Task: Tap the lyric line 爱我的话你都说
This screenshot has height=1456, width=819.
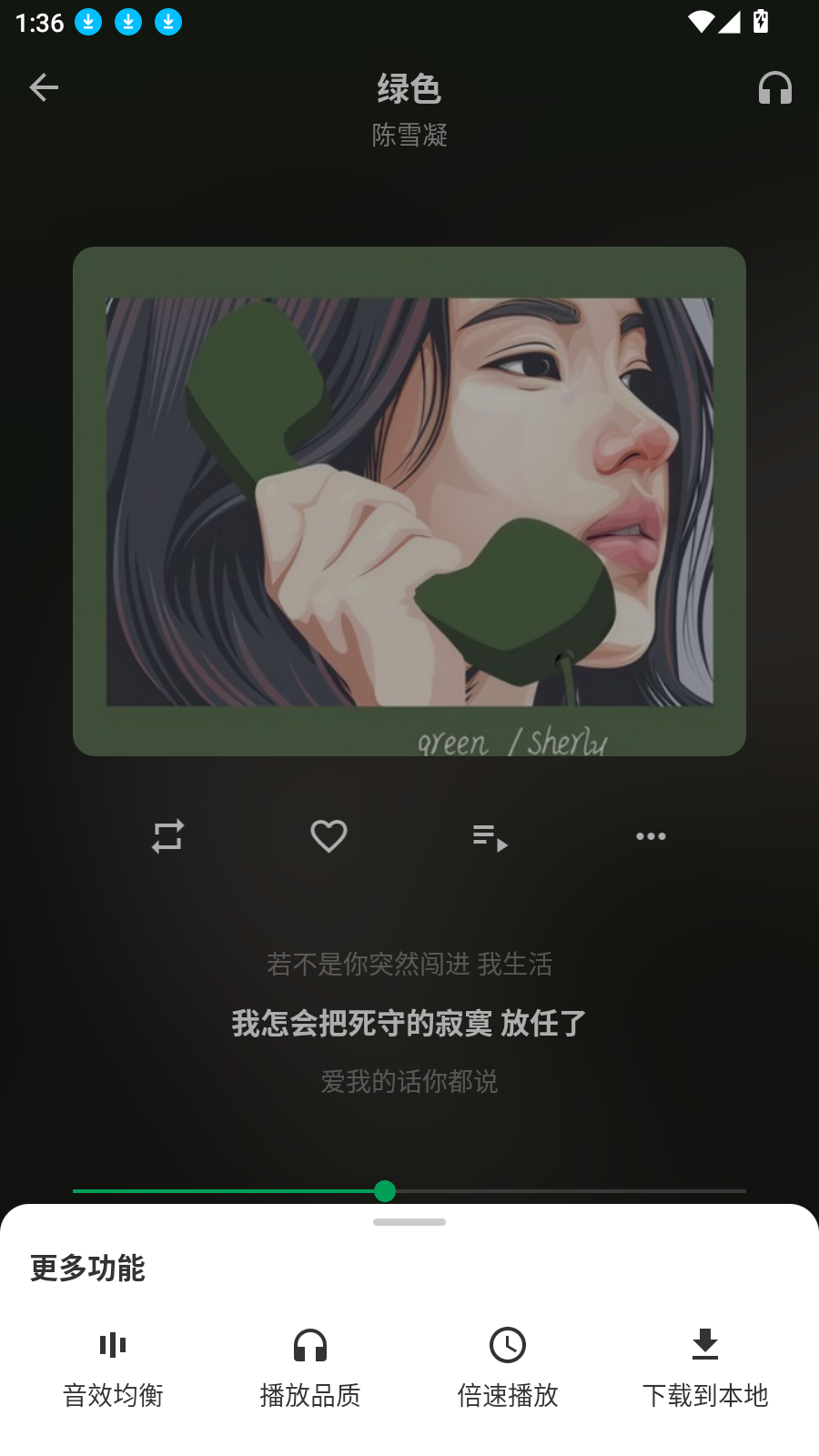Action: [x=409, y=1081]
